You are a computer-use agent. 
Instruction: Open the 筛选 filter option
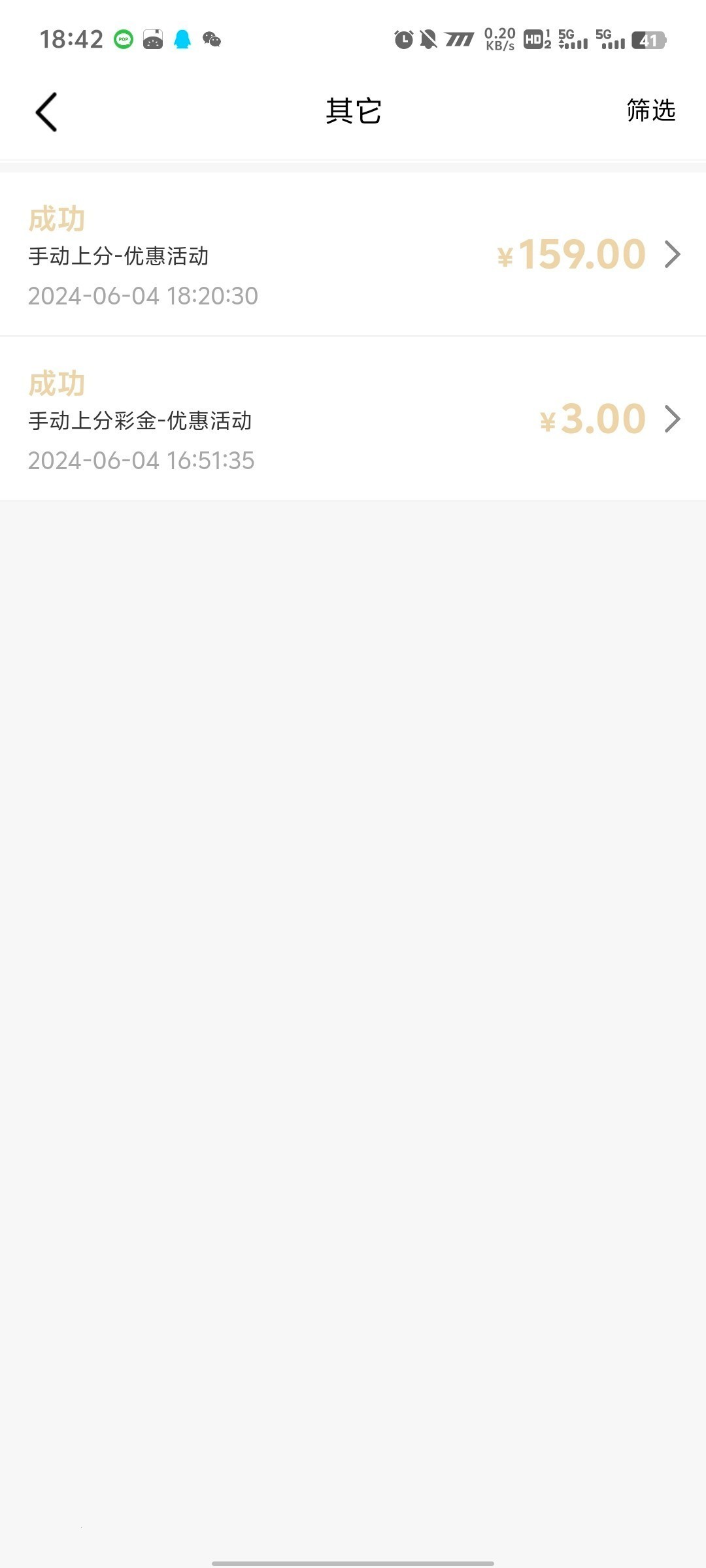point(650,110)
